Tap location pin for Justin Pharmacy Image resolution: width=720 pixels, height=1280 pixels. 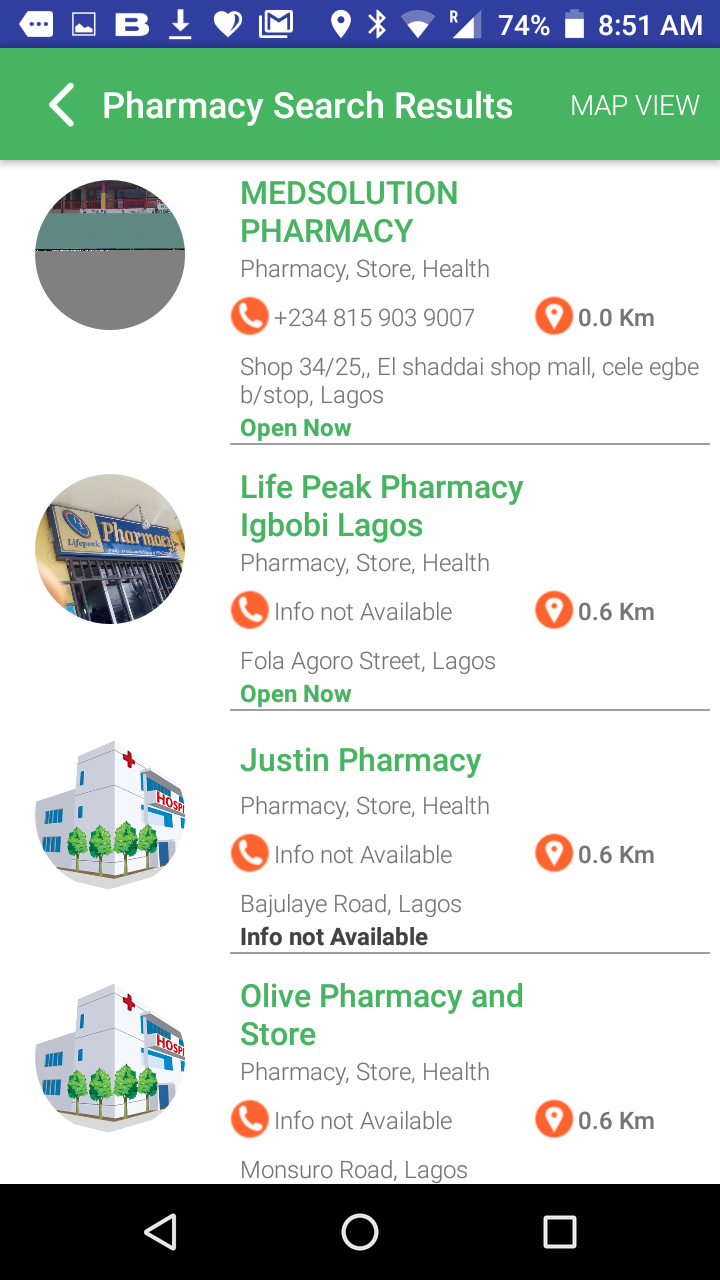[553, 854]
